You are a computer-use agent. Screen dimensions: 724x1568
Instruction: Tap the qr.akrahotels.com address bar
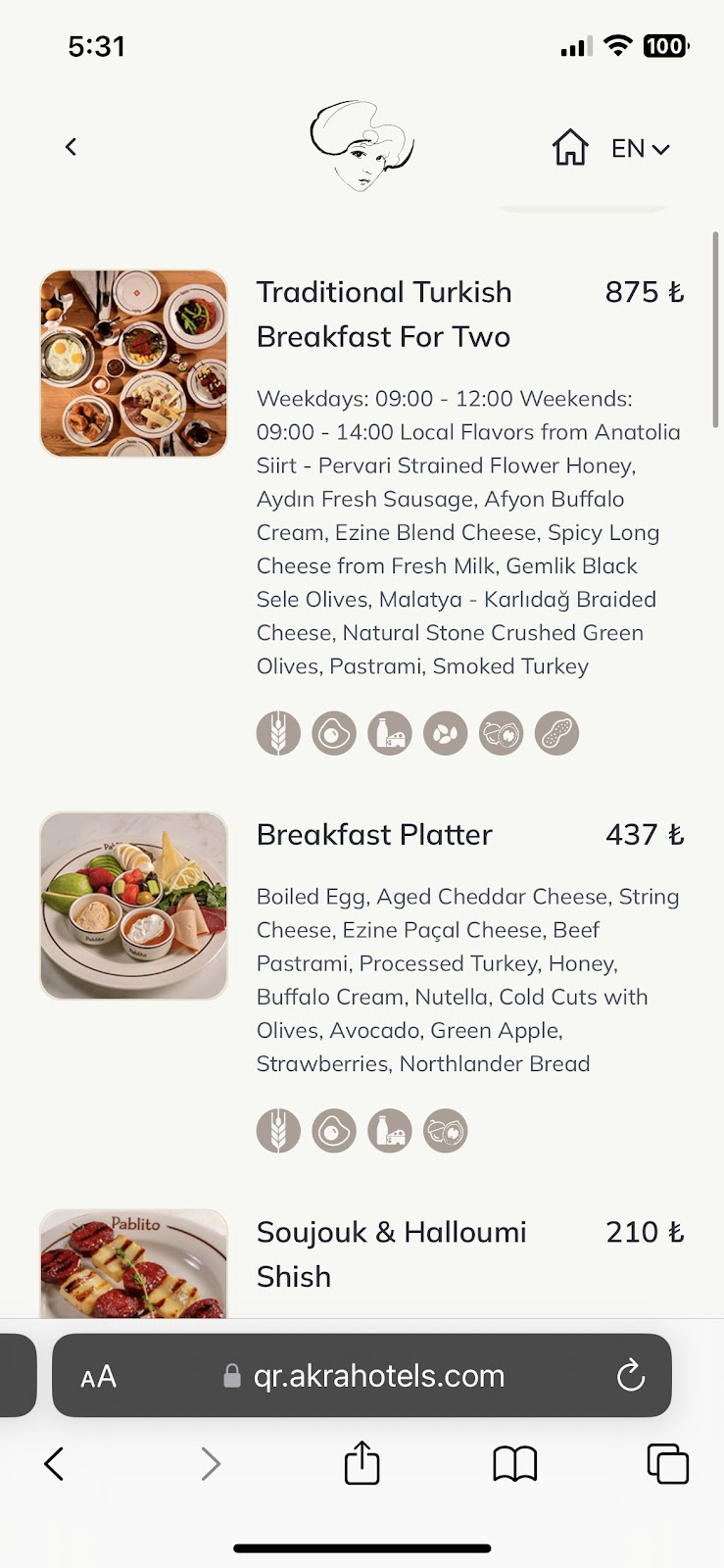pyautogui.click(x=363, y=1376)
